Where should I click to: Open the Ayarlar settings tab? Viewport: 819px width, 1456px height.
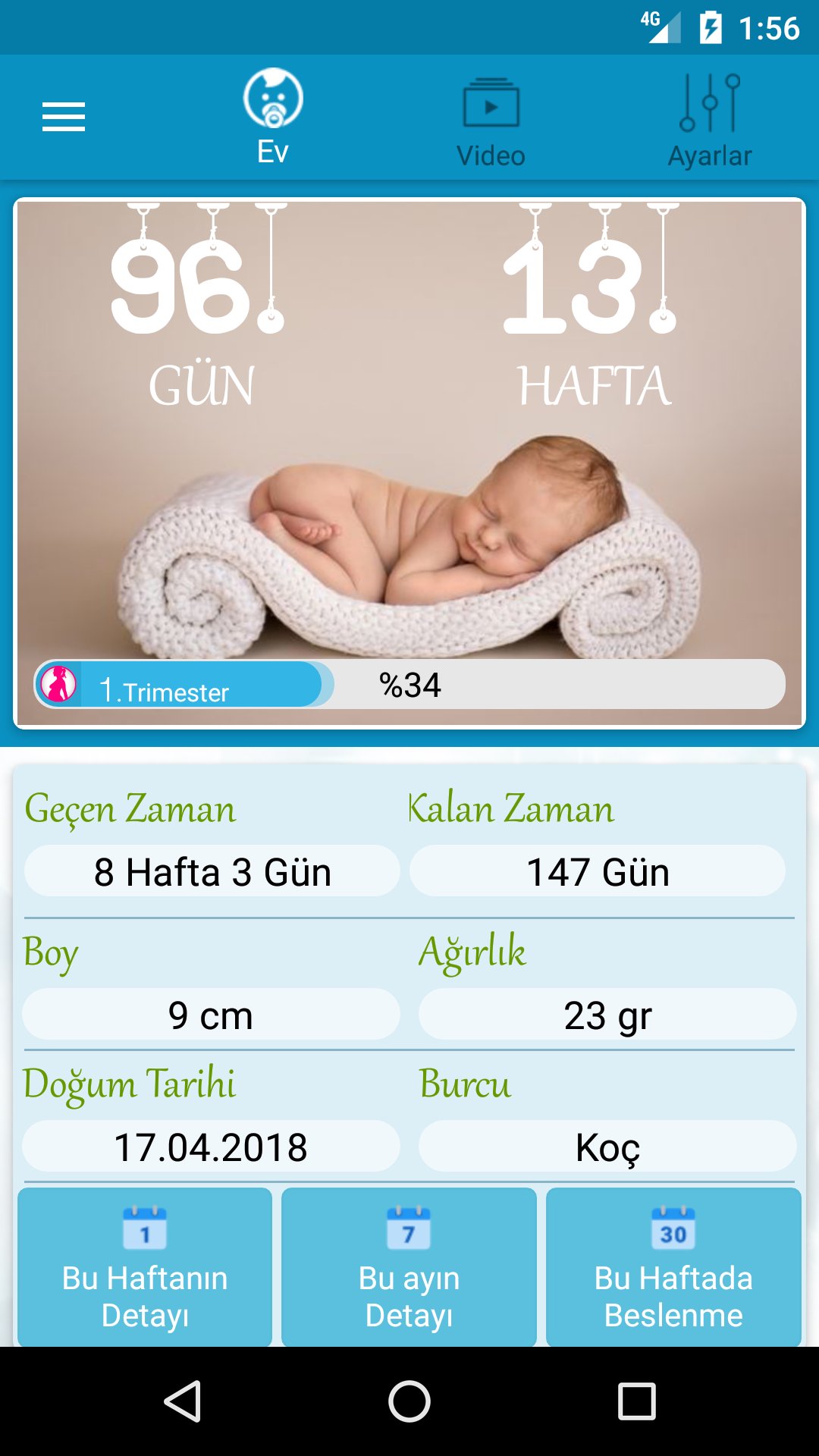tap(710, 121)
